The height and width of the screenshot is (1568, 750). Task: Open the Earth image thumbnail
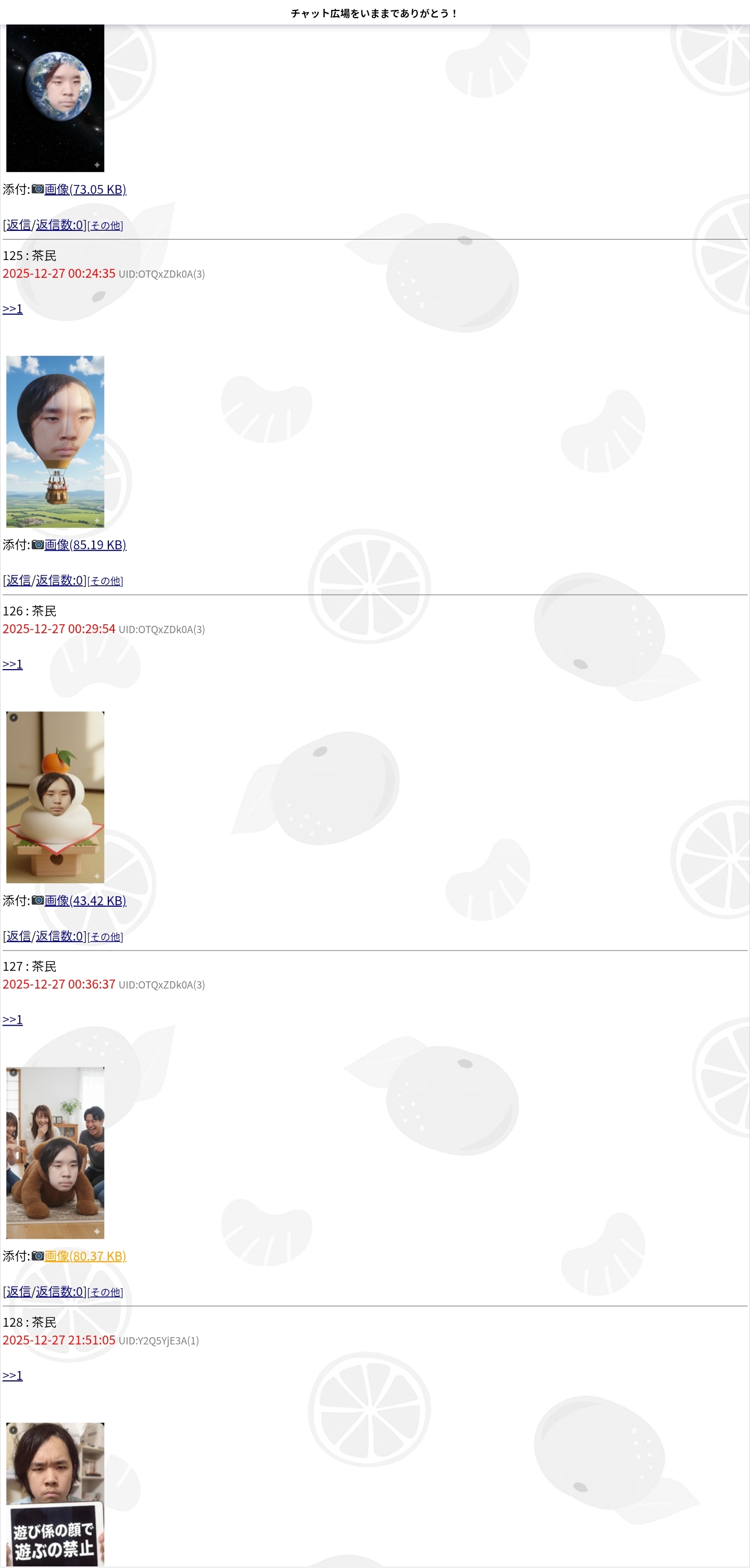point(55,97)
